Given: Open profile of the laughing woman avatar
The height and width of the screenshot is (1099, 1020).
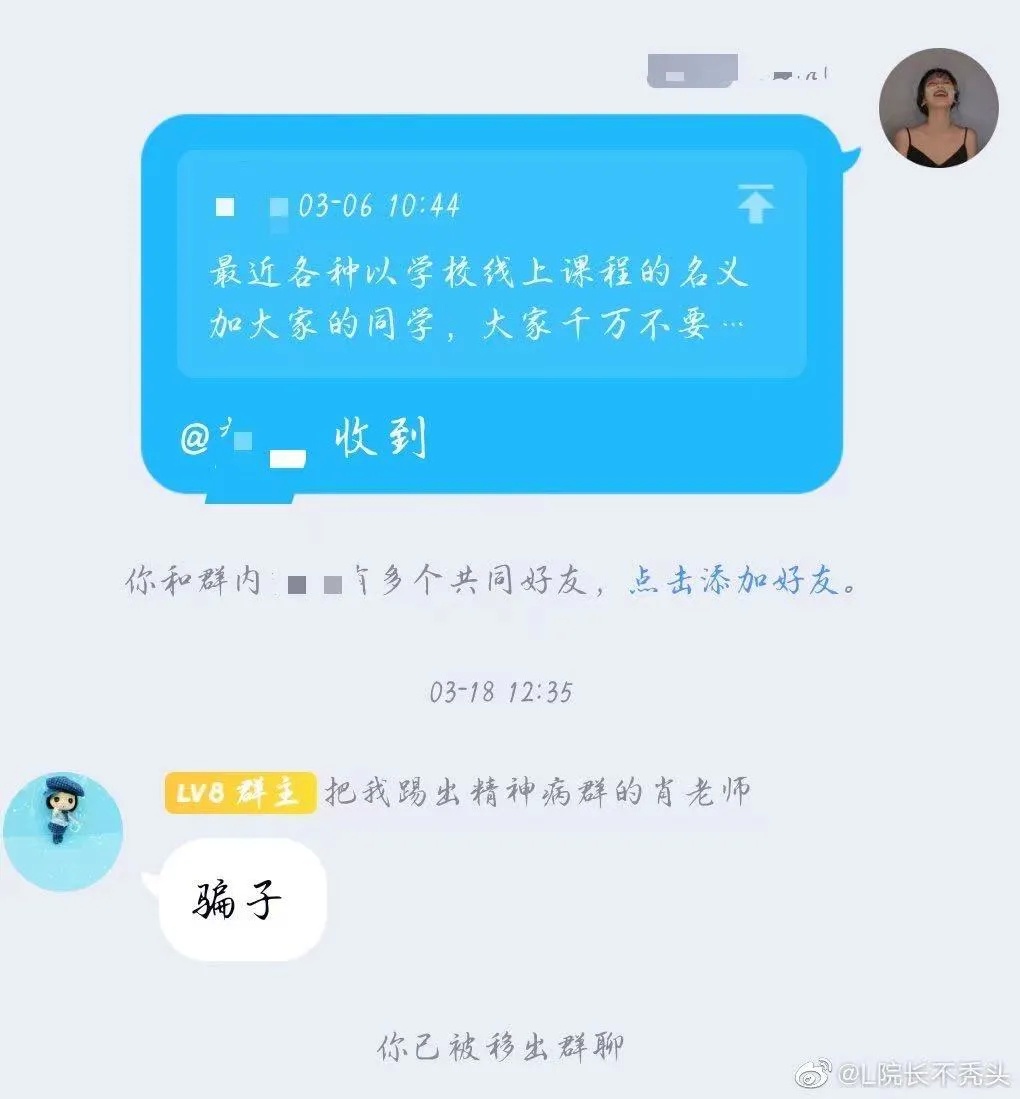Looking at the screenshot, I should 938,107.
